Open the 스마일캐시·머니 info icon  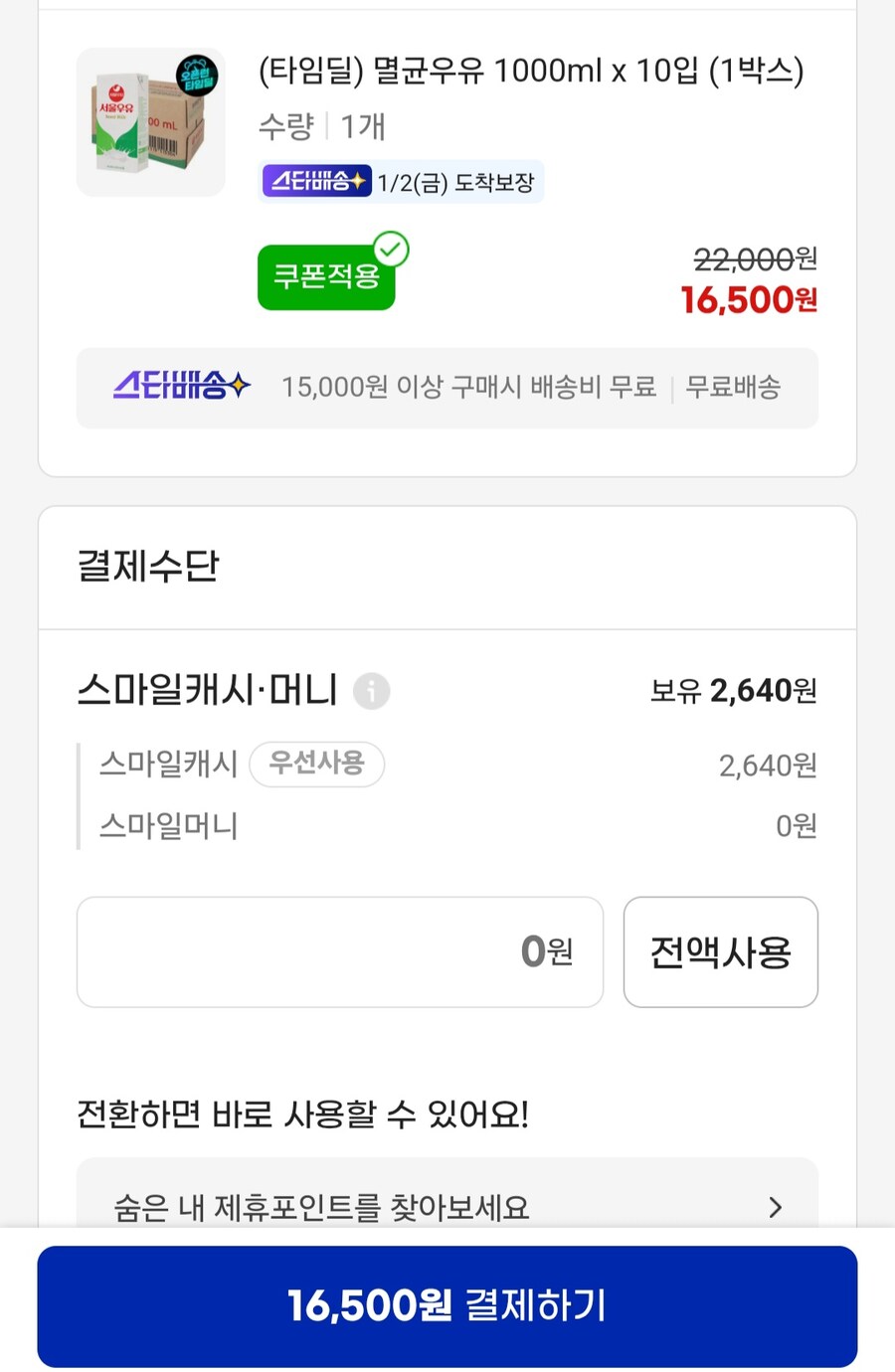(372, 691)
